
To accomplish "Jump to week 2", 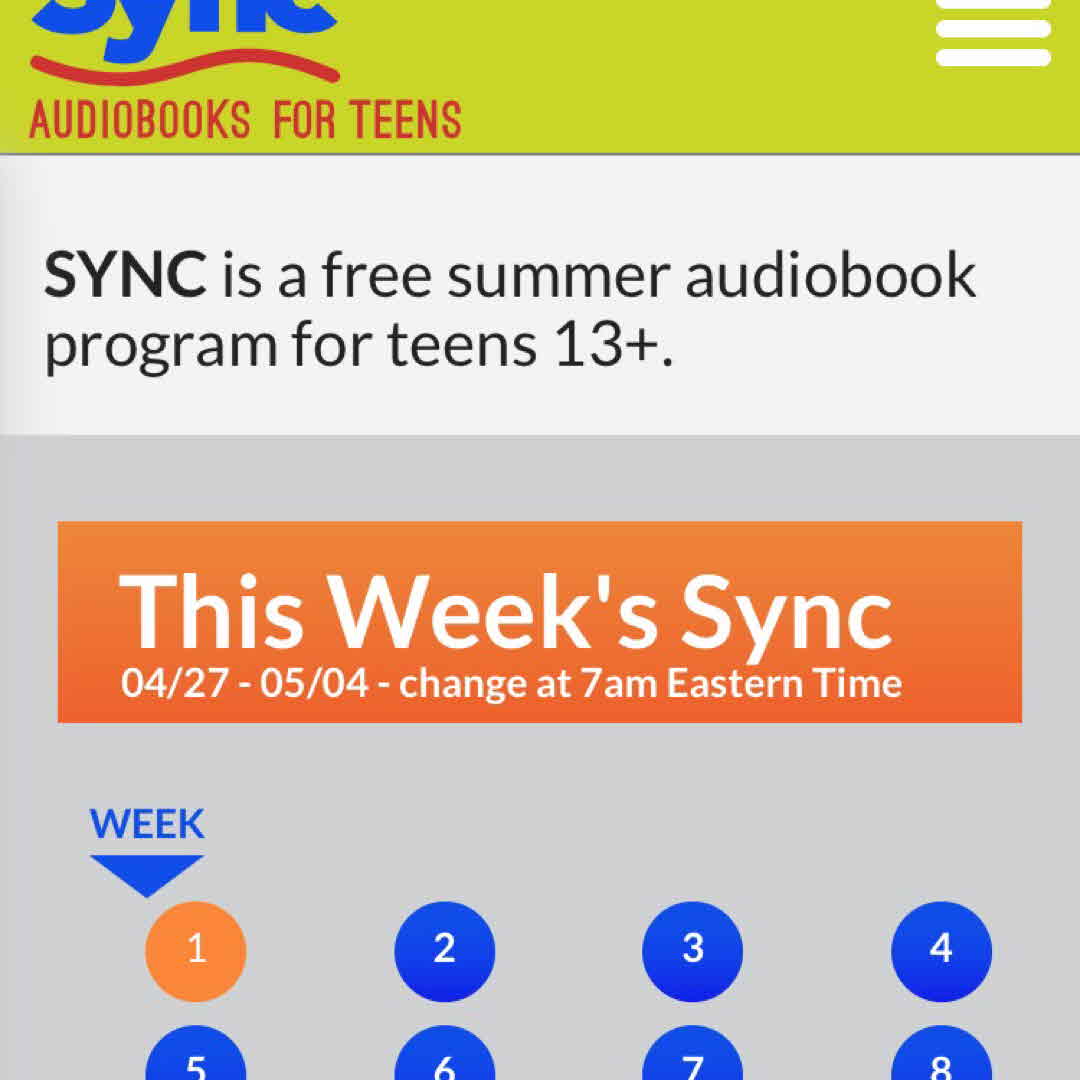I will (x=445, y=950).
